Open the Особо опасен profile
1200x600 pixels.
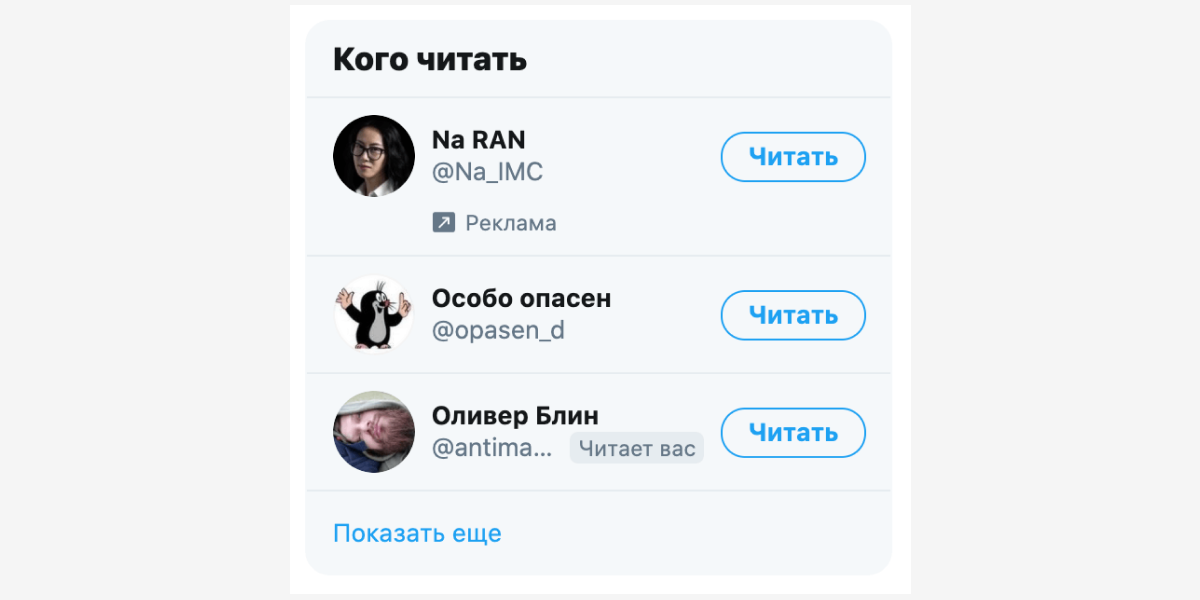[x=520, y=299]
